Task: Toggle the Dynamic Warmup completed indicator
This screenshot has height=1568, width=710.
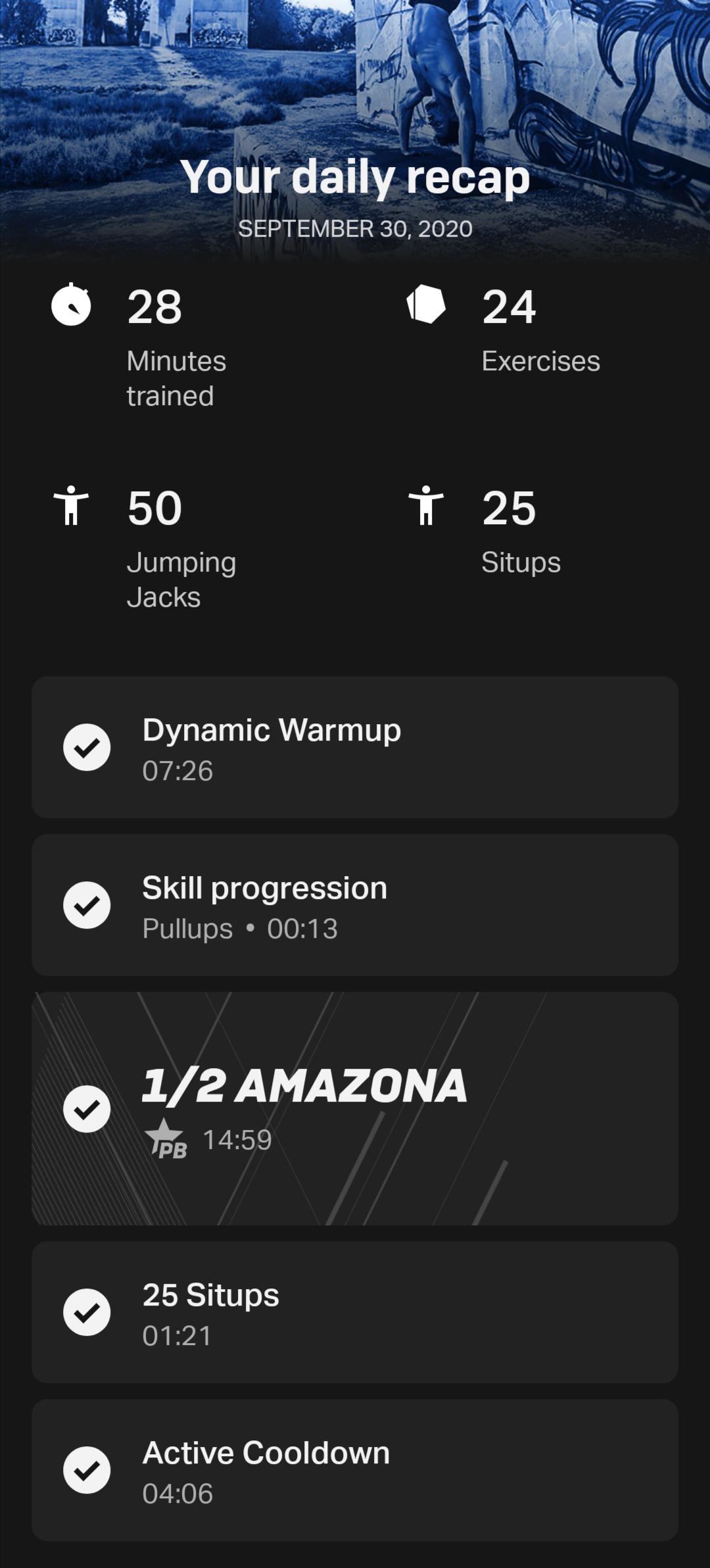Action: (87, 747)
